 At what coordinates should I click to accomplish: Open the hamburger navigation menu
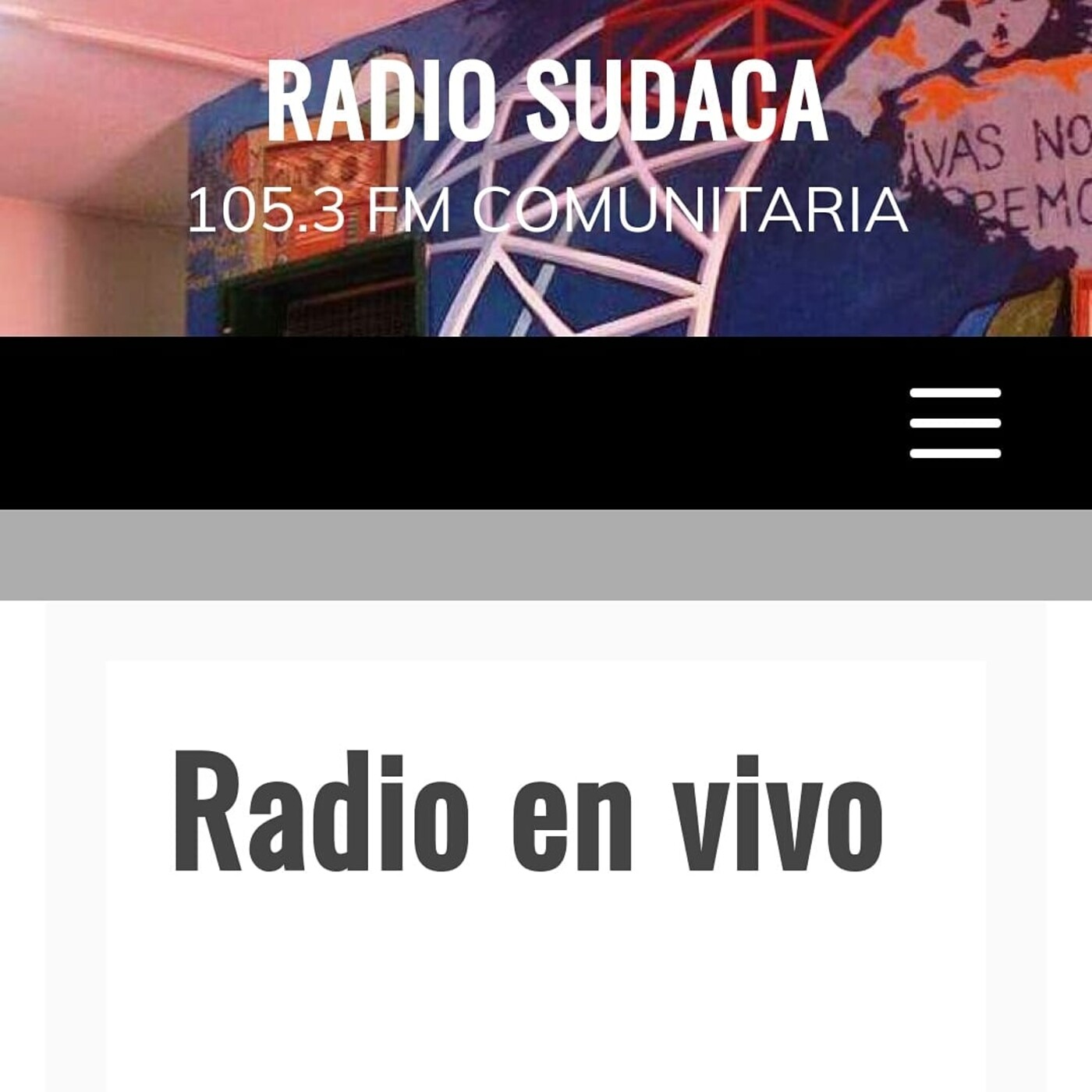(x=955, y=423)
